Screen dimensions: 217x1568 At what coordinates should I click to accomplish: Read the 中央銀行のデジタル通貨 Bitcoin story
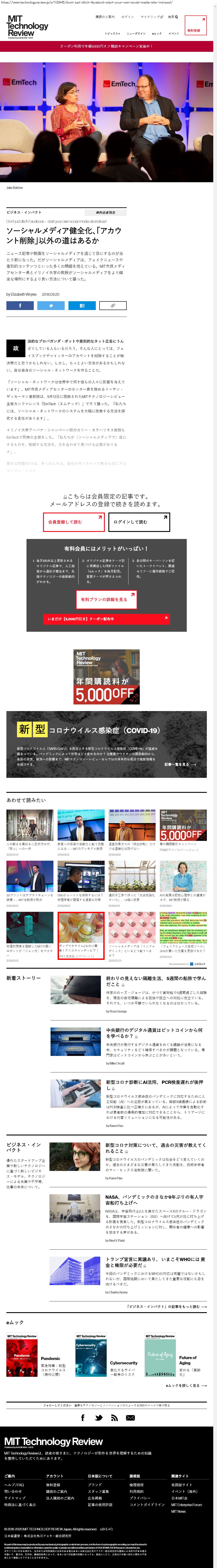click(x=154, y=1033)
